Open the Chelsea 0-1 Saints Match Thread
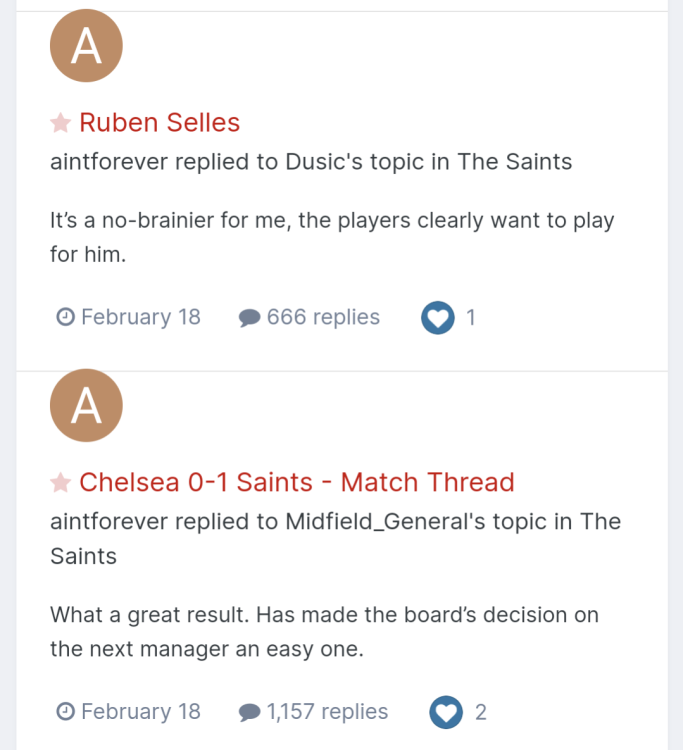 (296, 482)
